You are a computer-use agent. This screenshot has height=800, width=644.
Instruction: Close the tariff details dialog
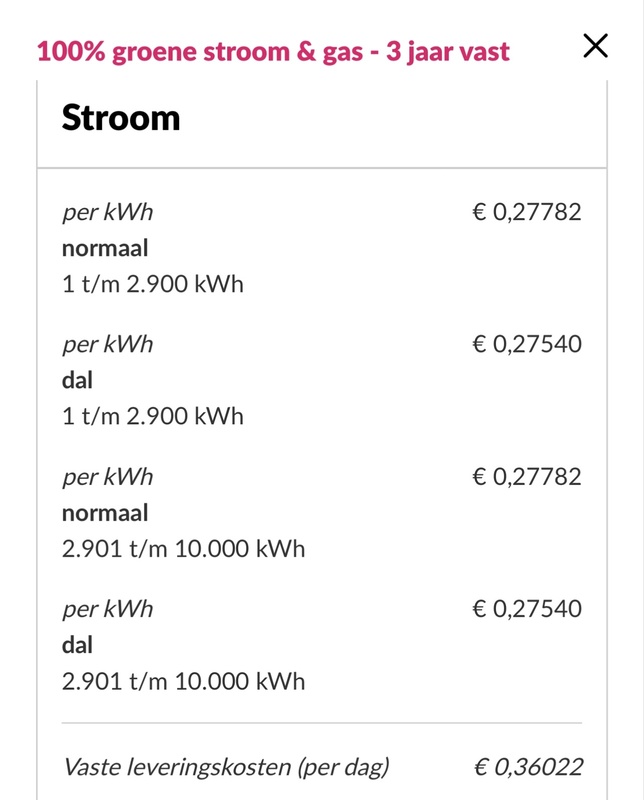click(x=595, y=46)
